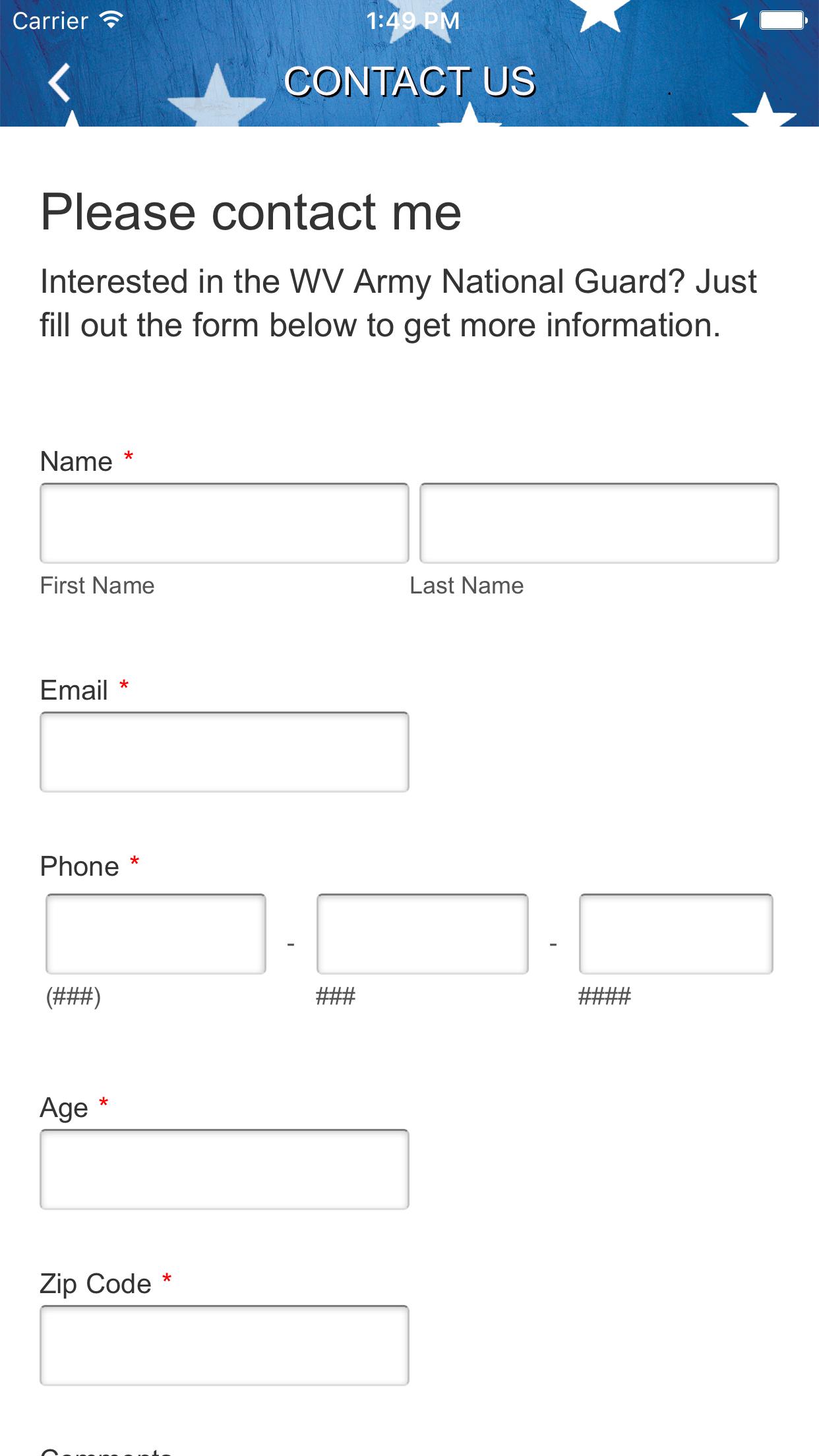Select the Last Name field
This screenshot has width=819, height=1456.
[x=599, y=523]
